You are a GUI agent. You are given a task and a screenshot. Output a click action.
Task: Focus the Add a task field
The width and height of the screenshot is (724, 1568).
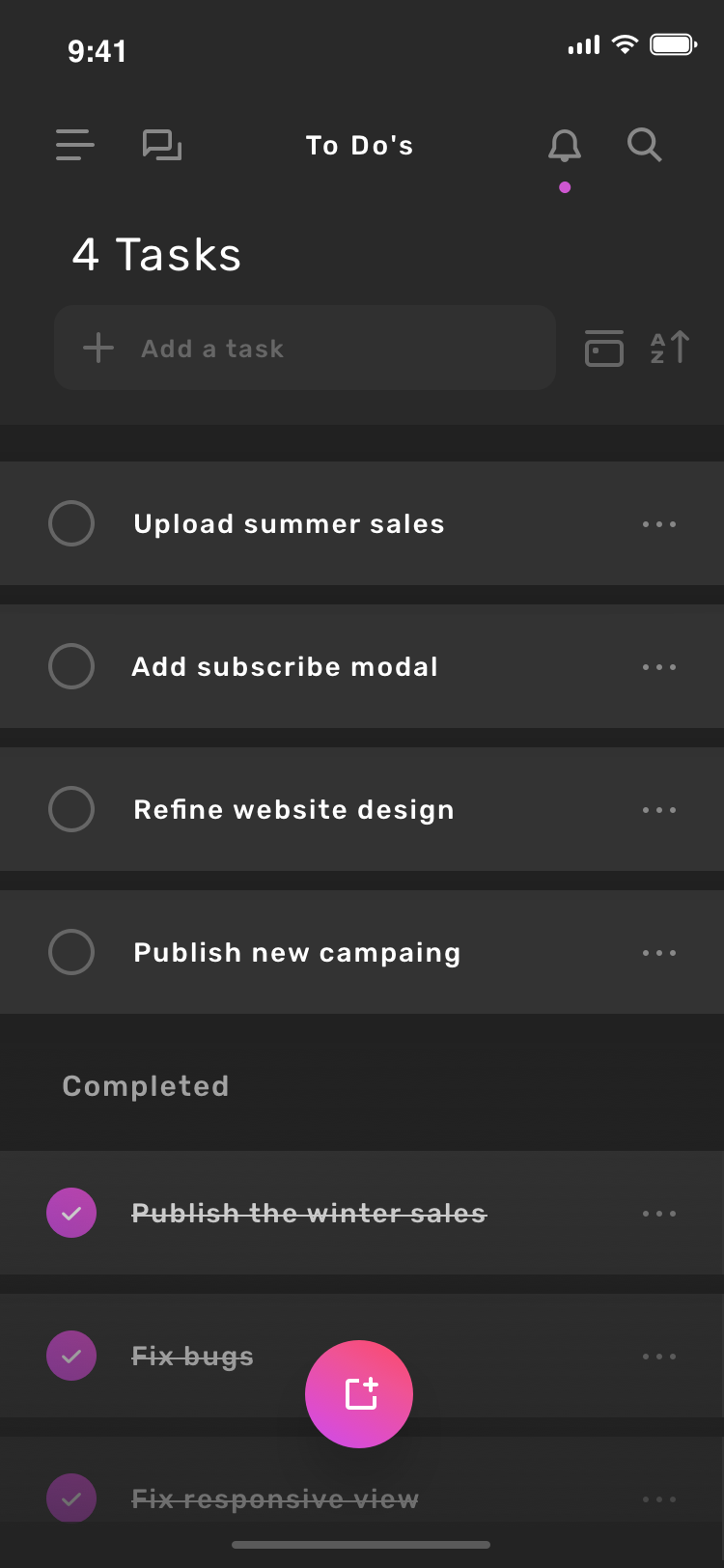tap(305, 348)
